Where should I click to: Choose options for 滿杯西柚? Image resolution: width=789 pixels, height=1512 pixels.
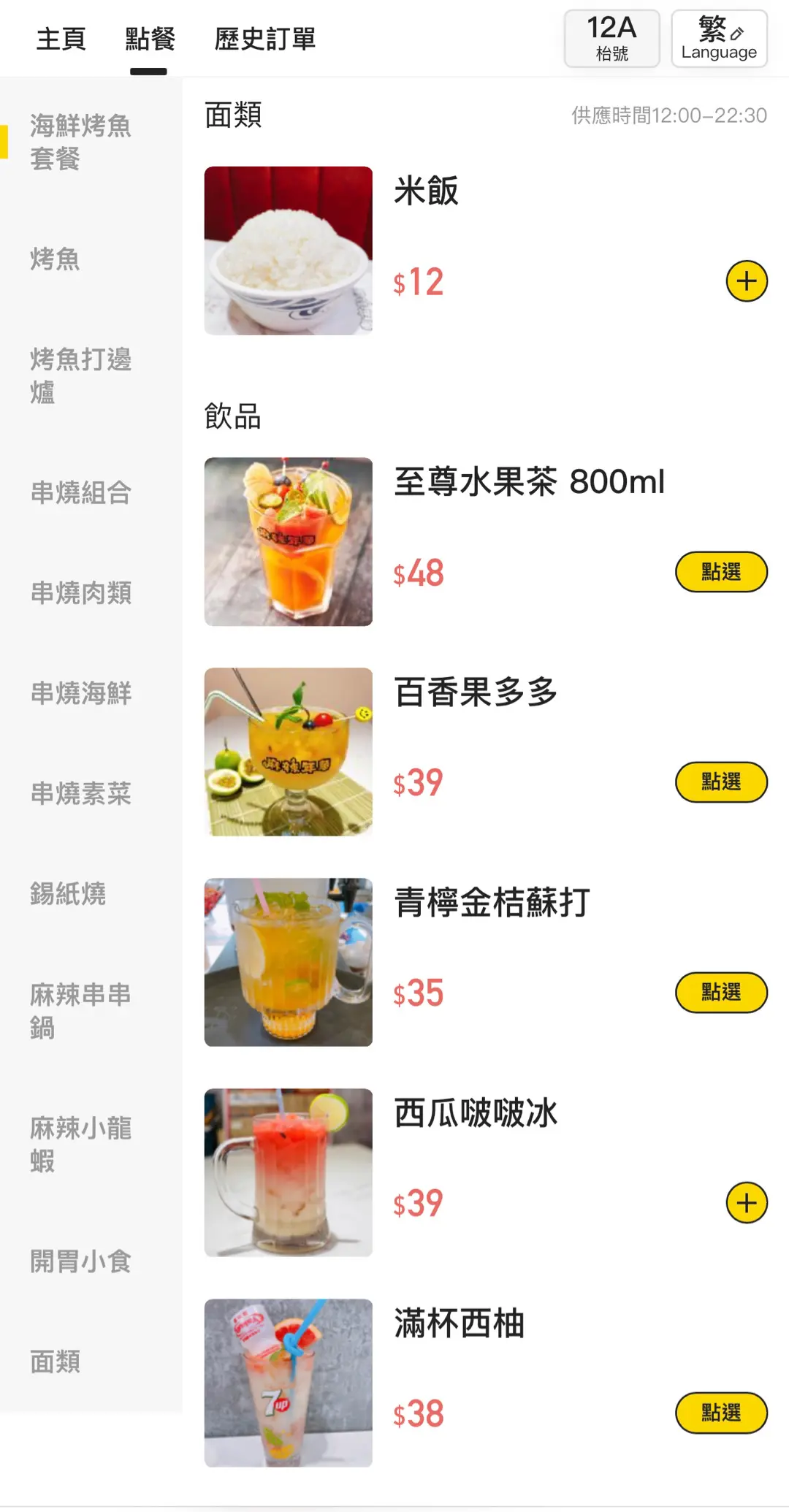(x=720, y=1413)
